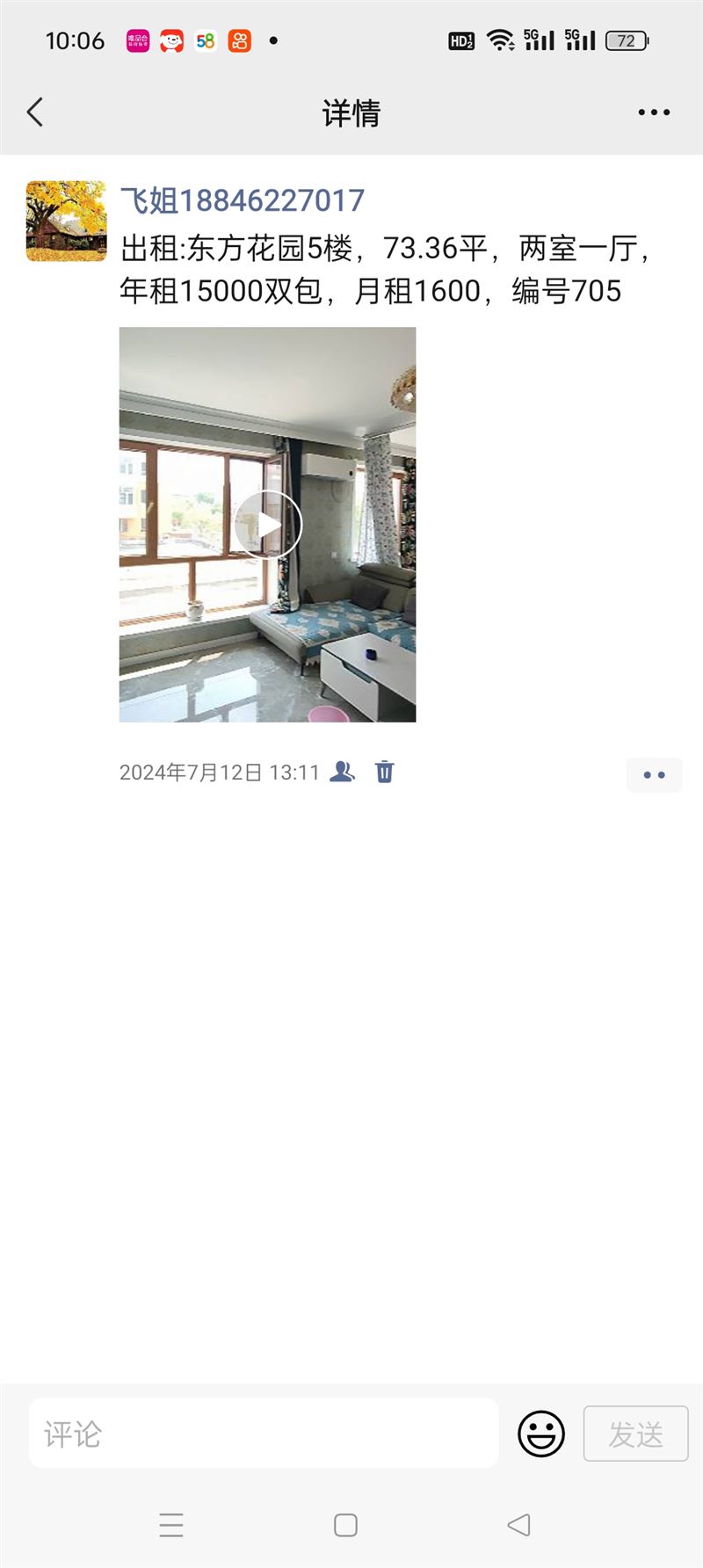
Task: Open the three-dot menu in the header
Action: (654, 113)
